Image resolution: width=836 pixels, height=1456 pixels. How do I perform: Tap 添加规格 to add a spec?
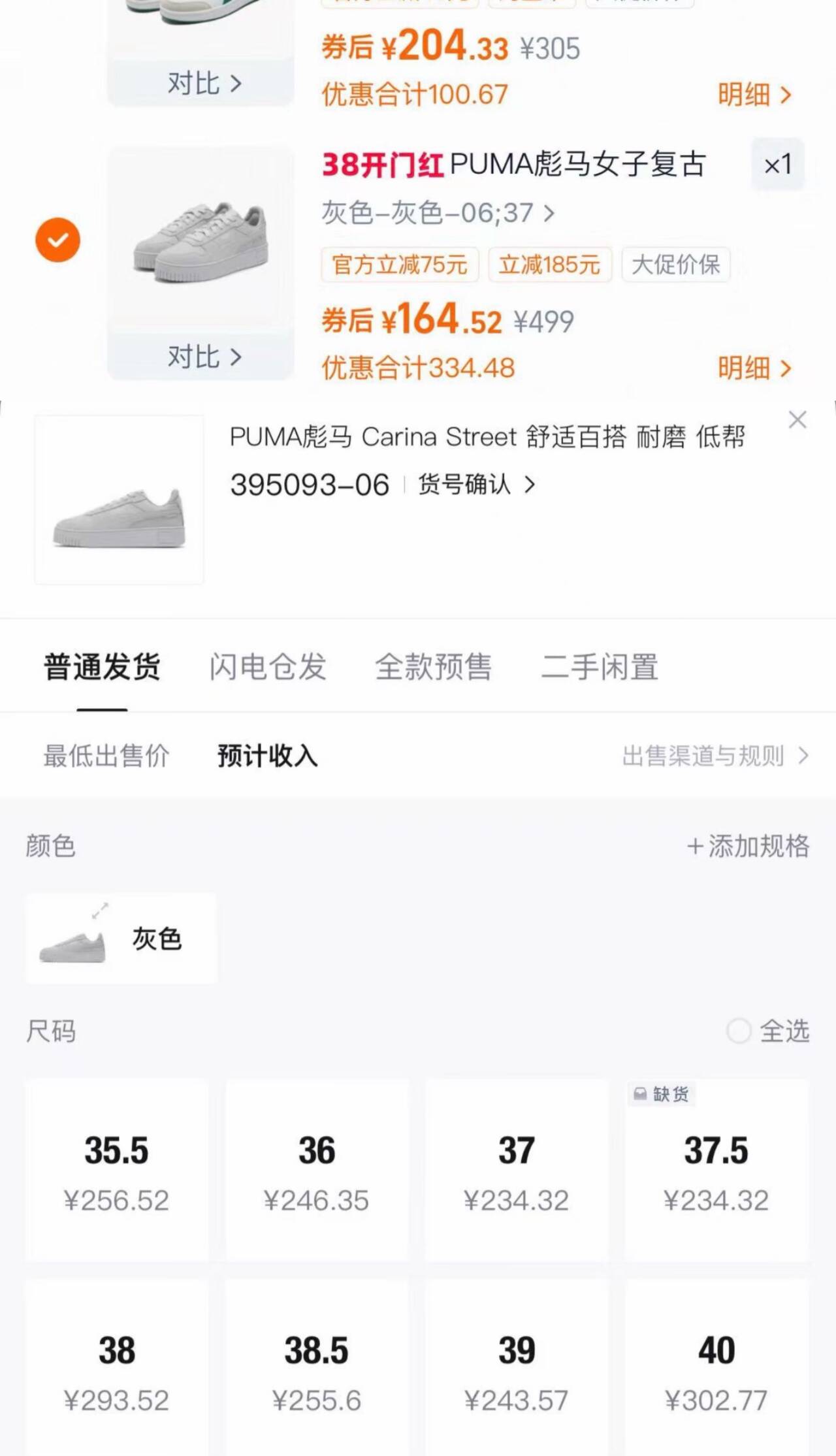tap(748, 846)
